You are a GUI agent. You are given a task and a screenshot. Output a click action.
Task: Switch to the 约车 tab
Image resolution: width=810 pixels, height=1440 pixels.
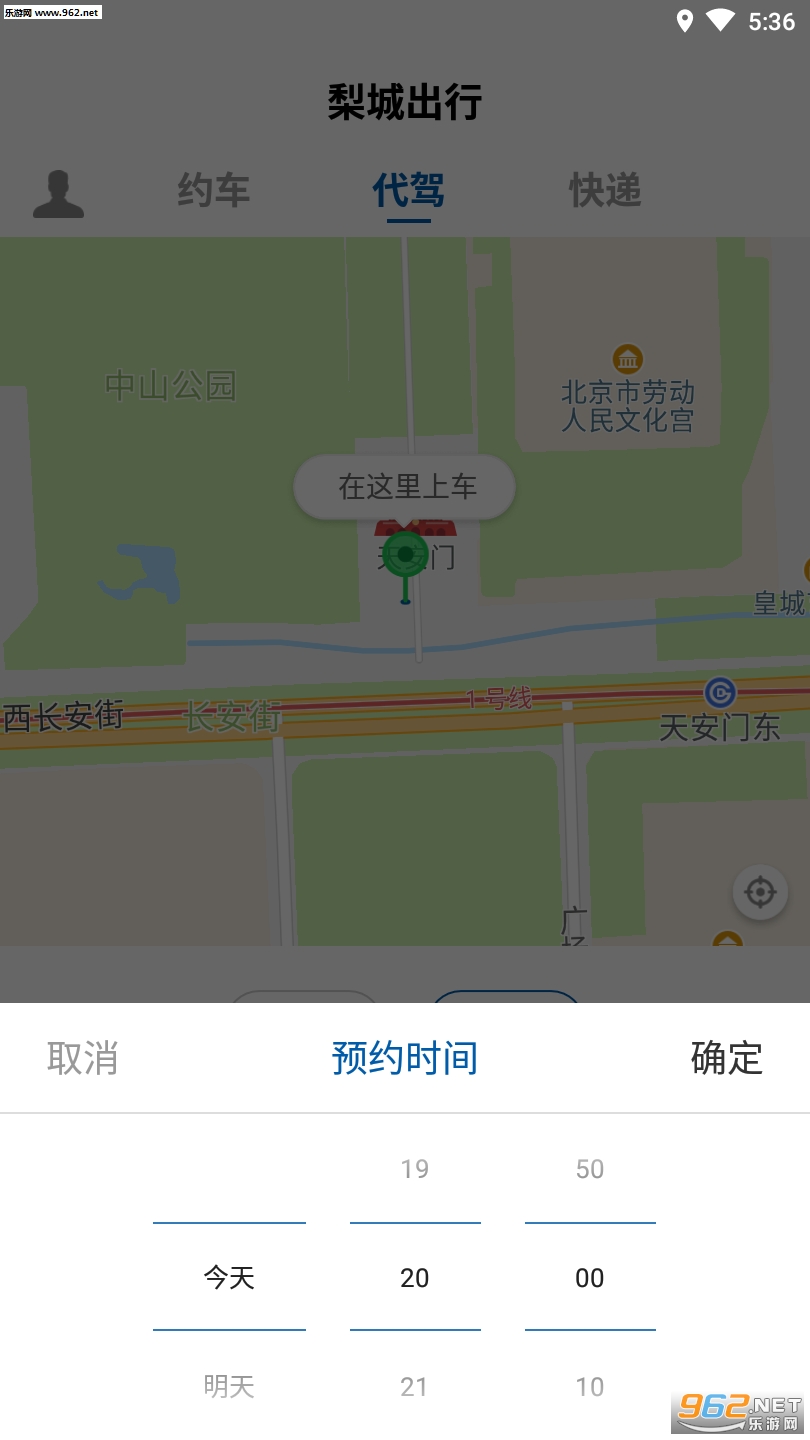213,190
